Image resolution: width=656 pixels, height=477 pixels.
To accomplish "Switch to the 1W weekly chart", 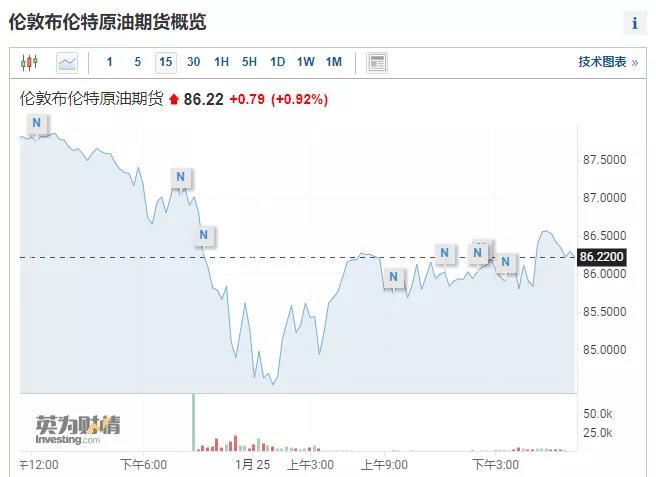I will (x=305, y=62).
